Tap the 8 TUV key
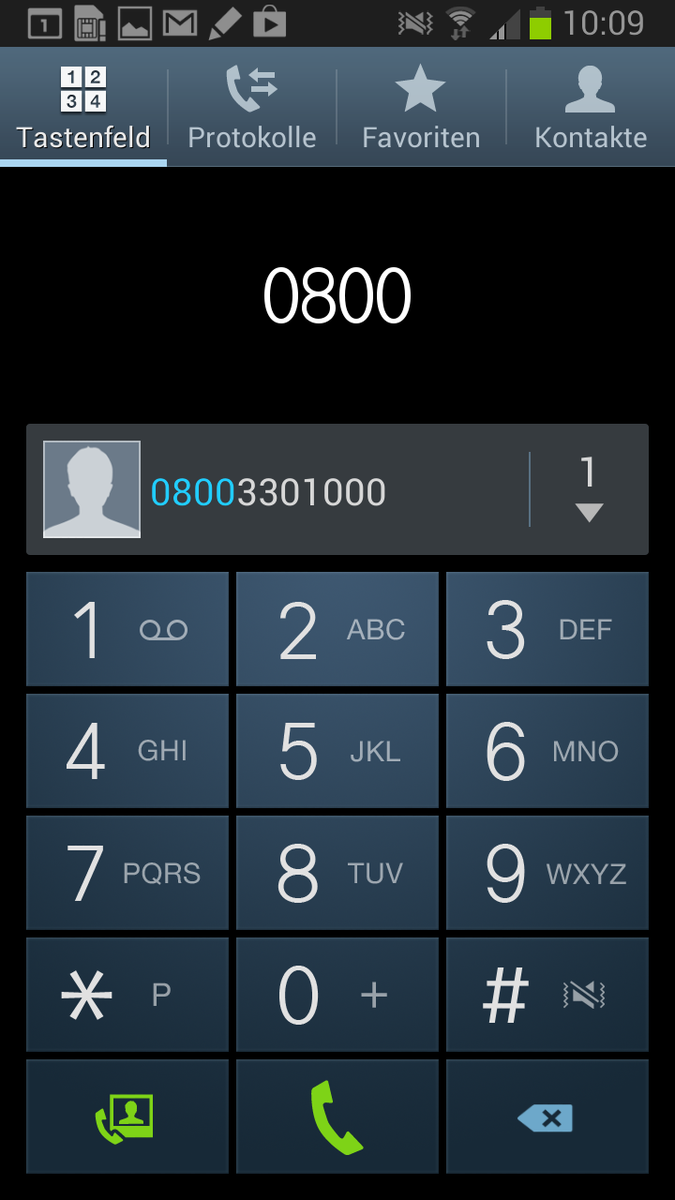The image size is (675, 1200). [337, 873]
